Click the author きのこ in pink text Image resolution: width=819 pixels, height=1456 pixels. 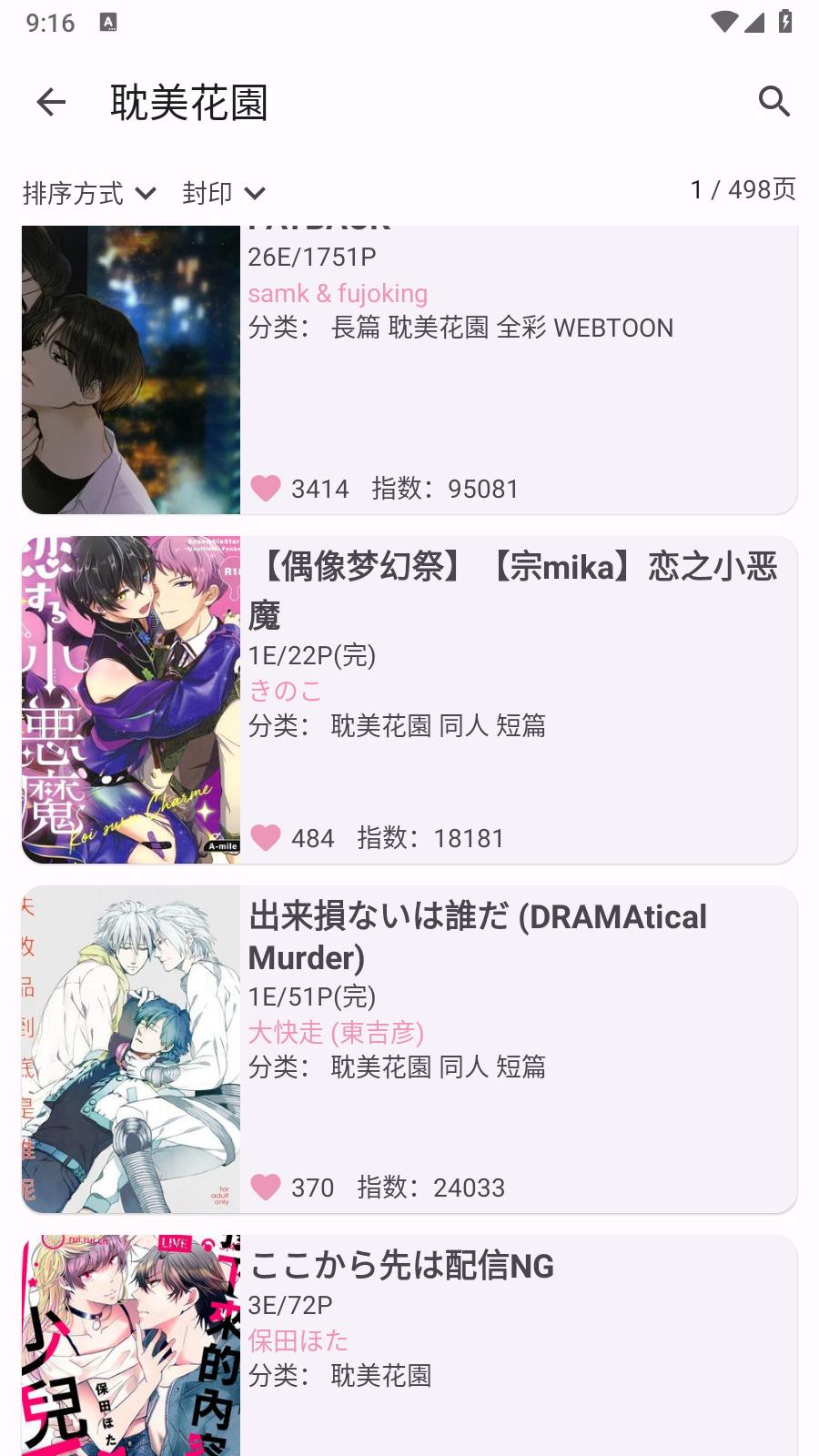click(x=286, y=692)
